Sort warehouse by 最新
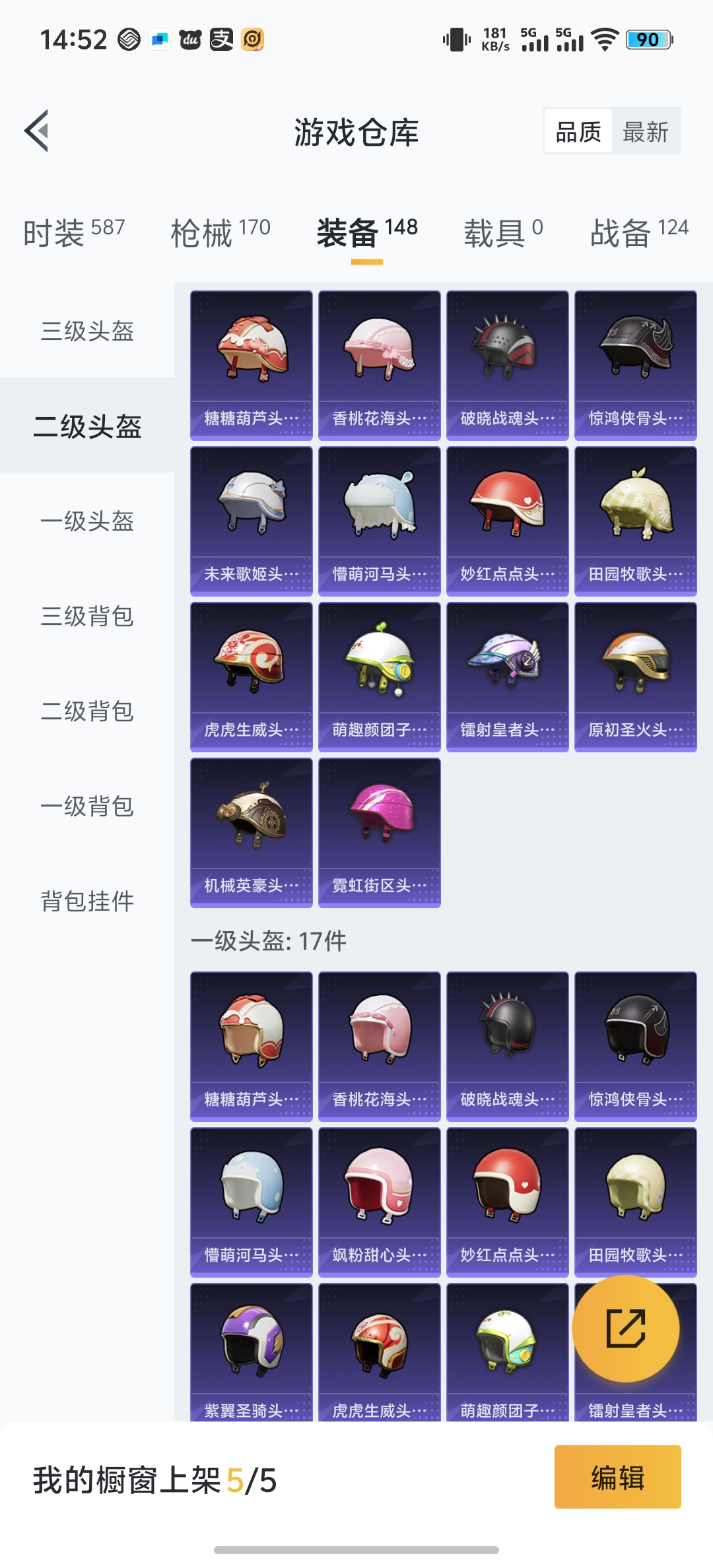Viewport: 713px width, 1568px height. (645, 132)
